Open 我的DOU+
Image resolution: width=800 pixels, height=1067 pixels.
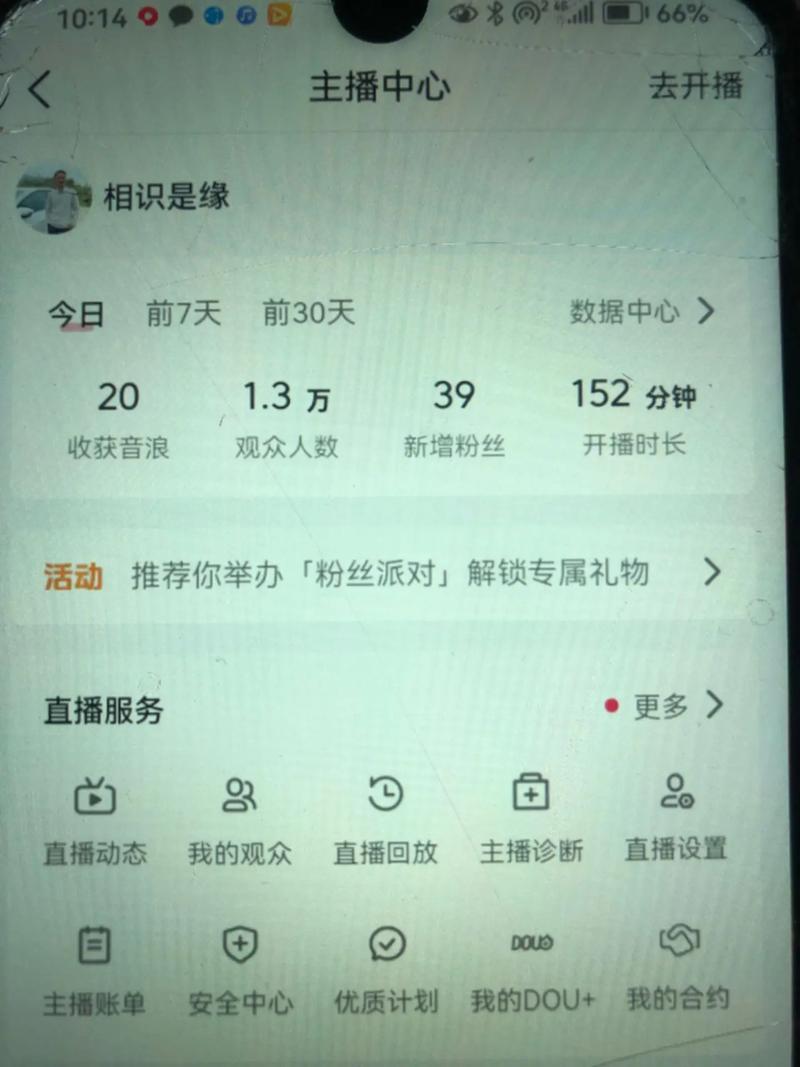pyautogui.click(x=532, y=966)
